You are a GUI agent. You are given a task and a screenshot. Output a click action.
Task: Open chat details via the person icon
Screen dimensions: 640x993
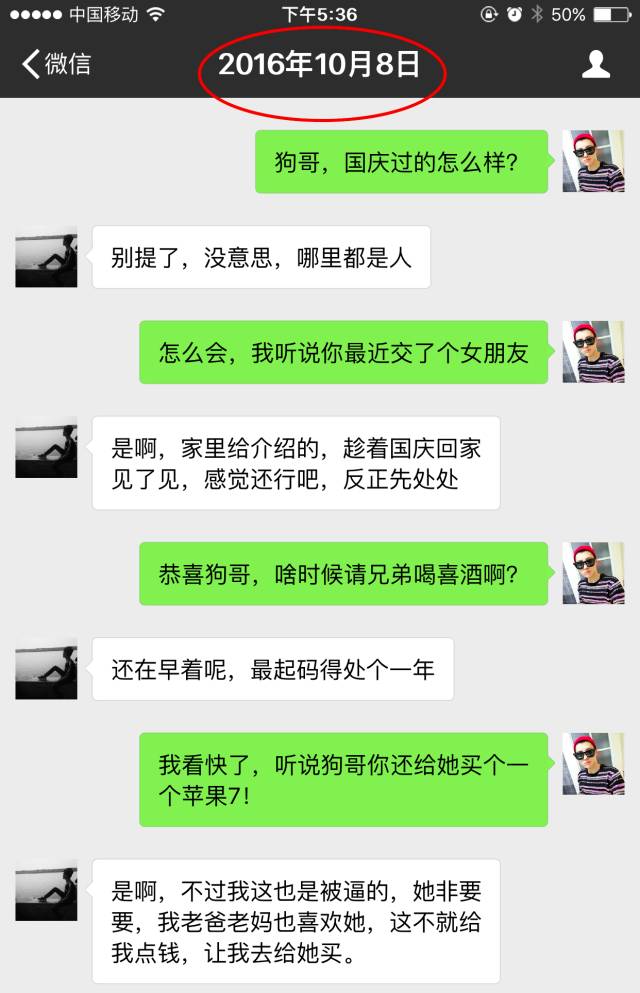tap(596, 65)
